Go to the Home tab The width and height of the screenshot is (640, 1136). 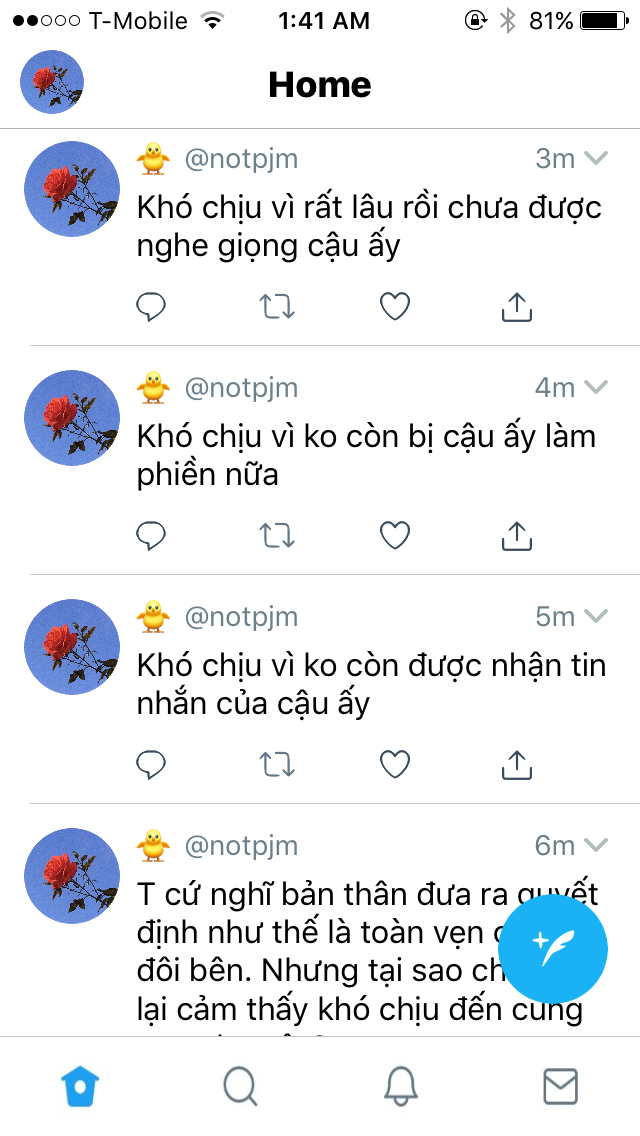(x=80, y=1087)
